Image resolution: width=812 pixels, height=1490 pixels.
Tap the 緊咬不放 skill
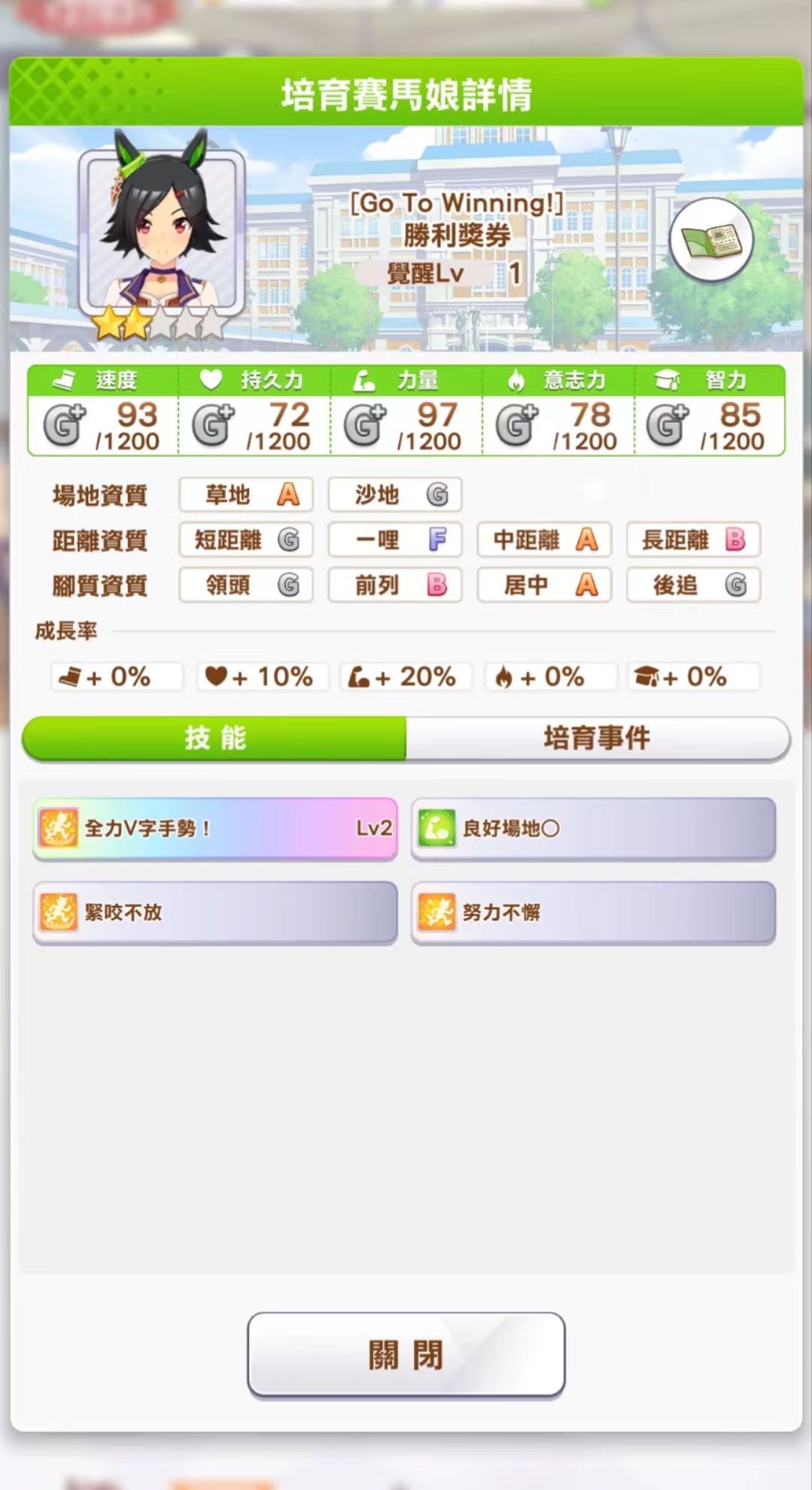click(215, 912)
